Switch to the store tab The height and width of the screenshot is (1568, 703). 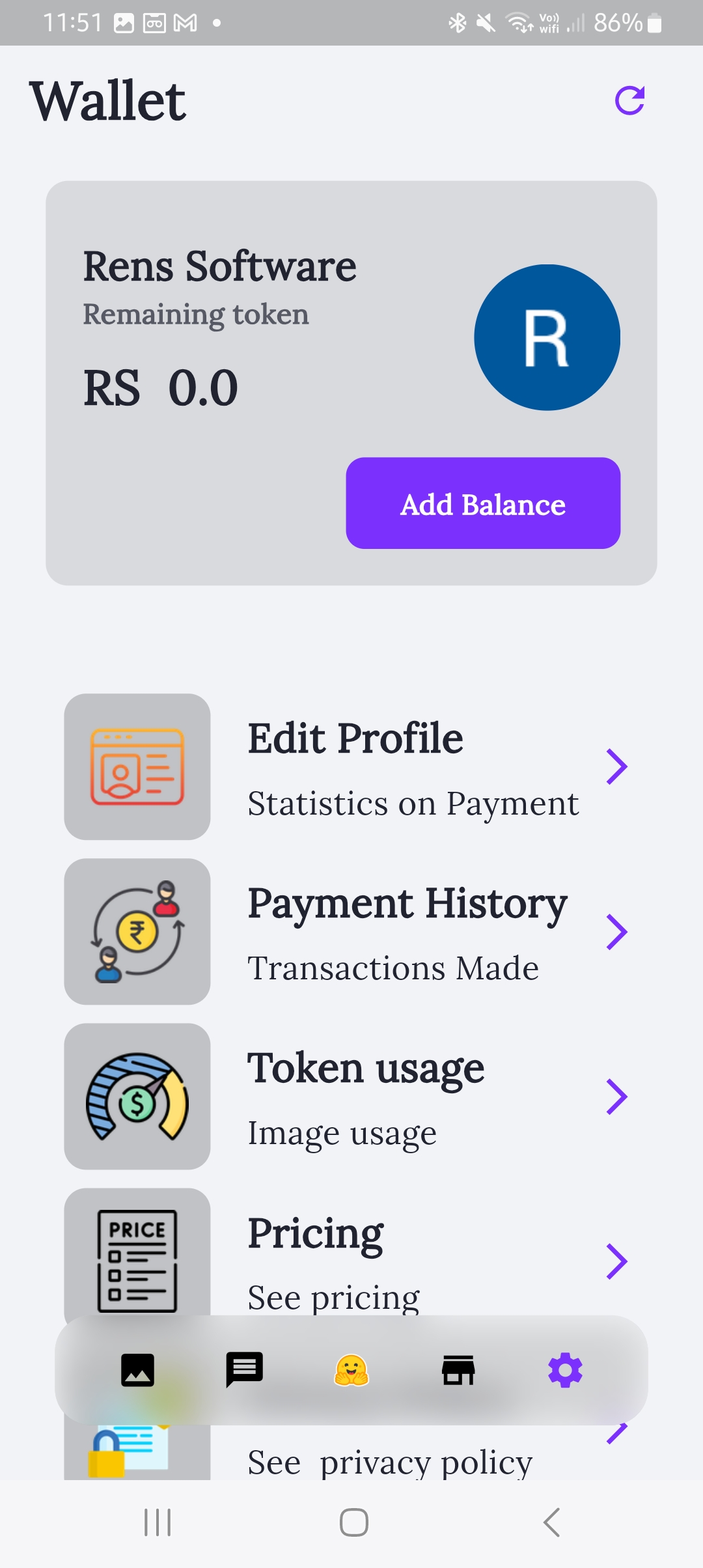click(458, 1370)
